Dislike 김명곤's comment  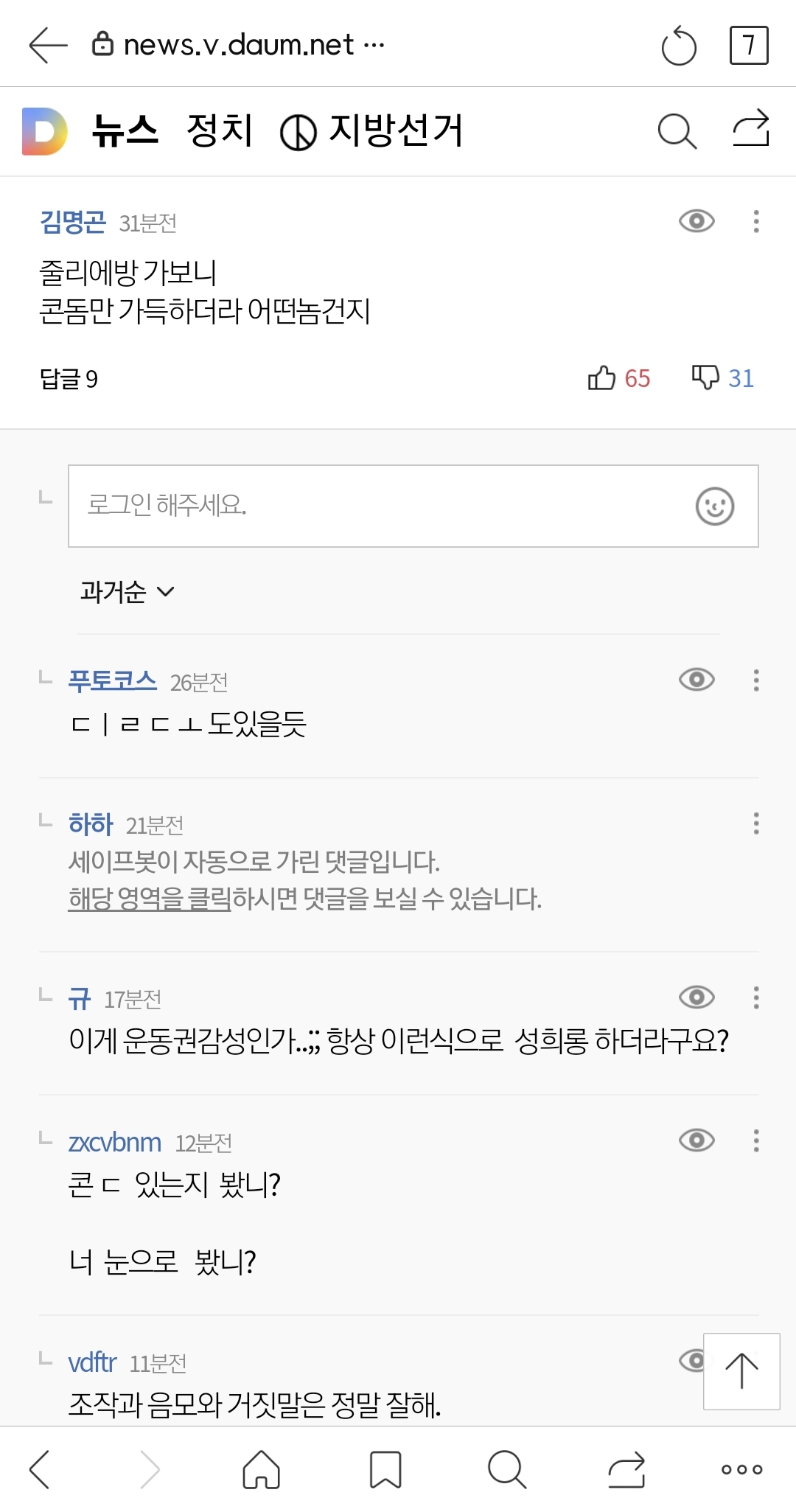pyautogui.click(x=705, y=377)
